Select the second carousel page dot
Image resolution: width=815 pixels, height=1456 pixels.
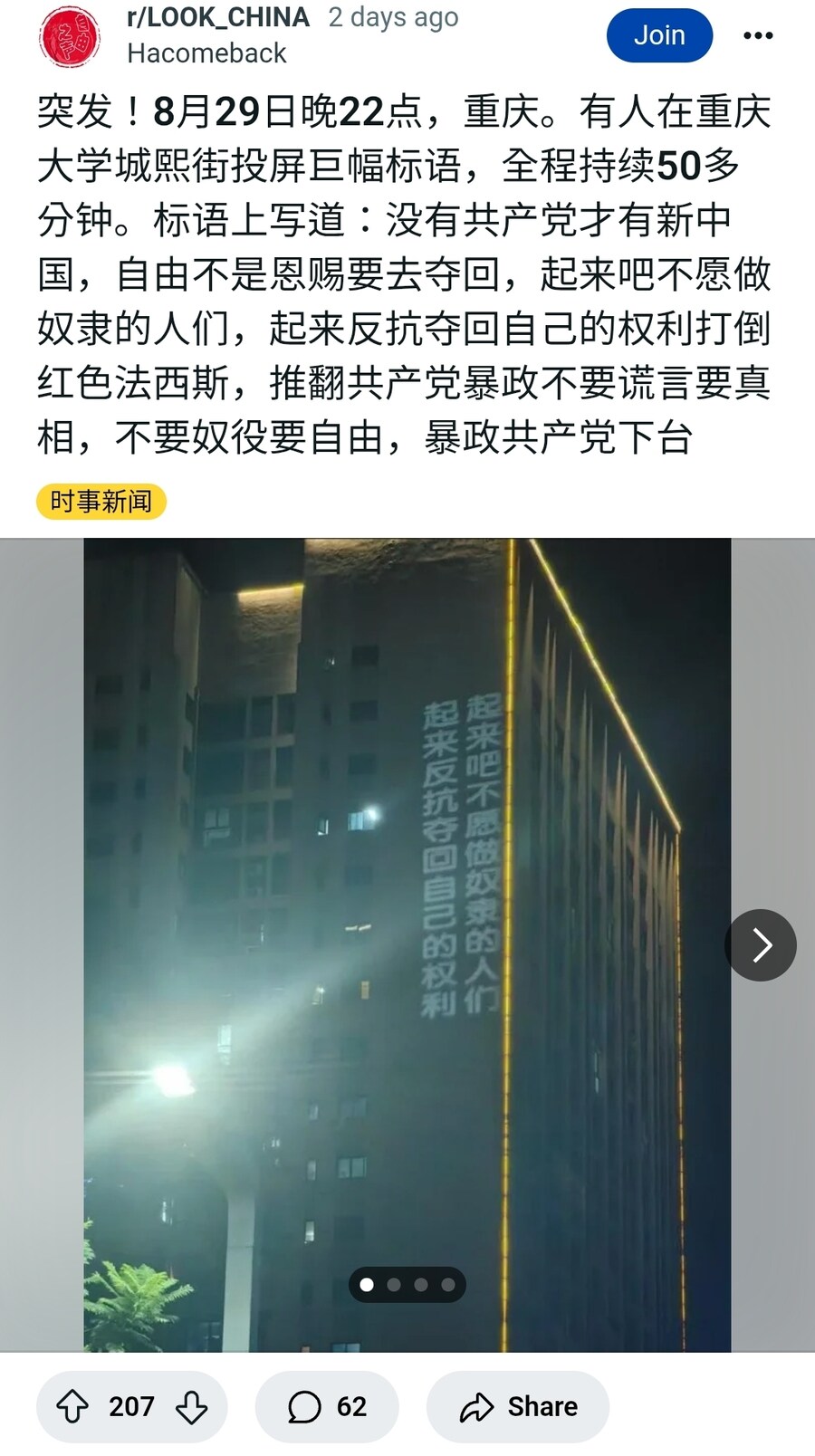click(392, 1284)
